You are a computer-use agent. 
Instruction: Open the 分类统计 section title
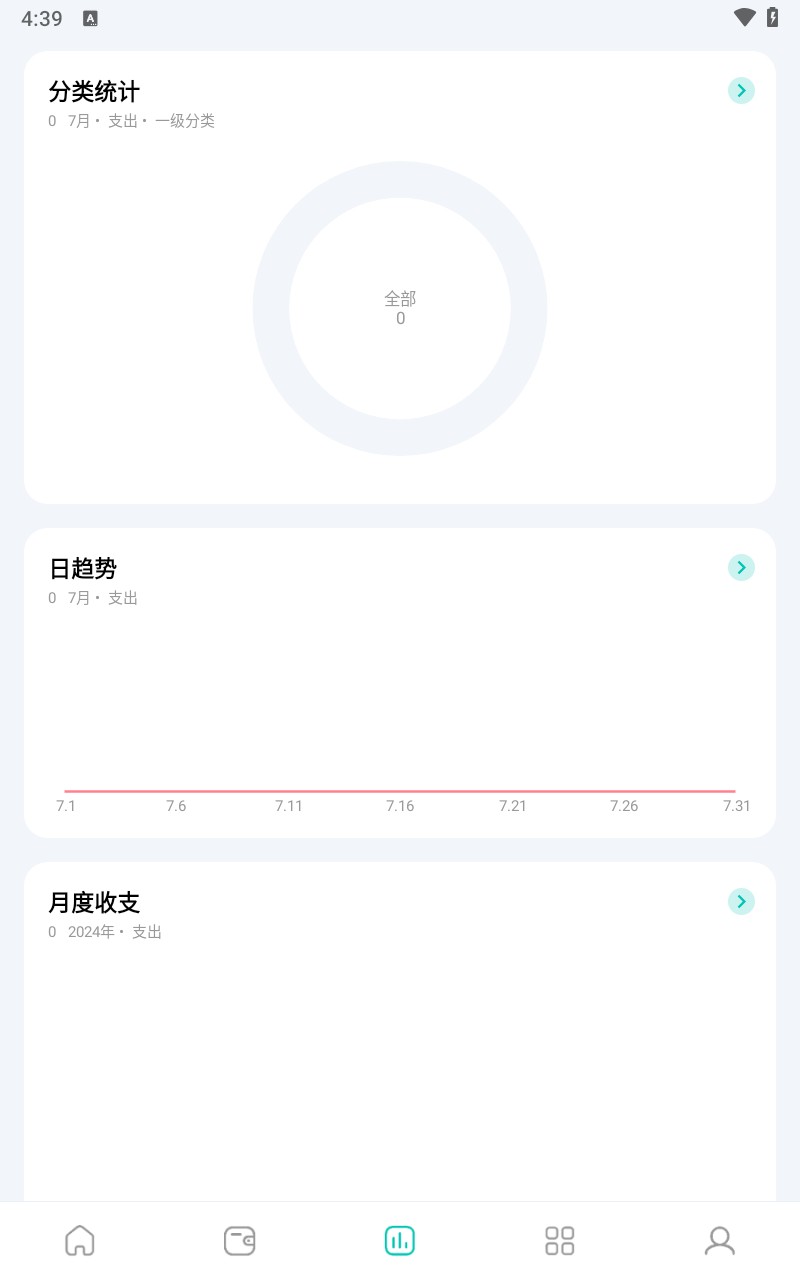pos(94,91)
